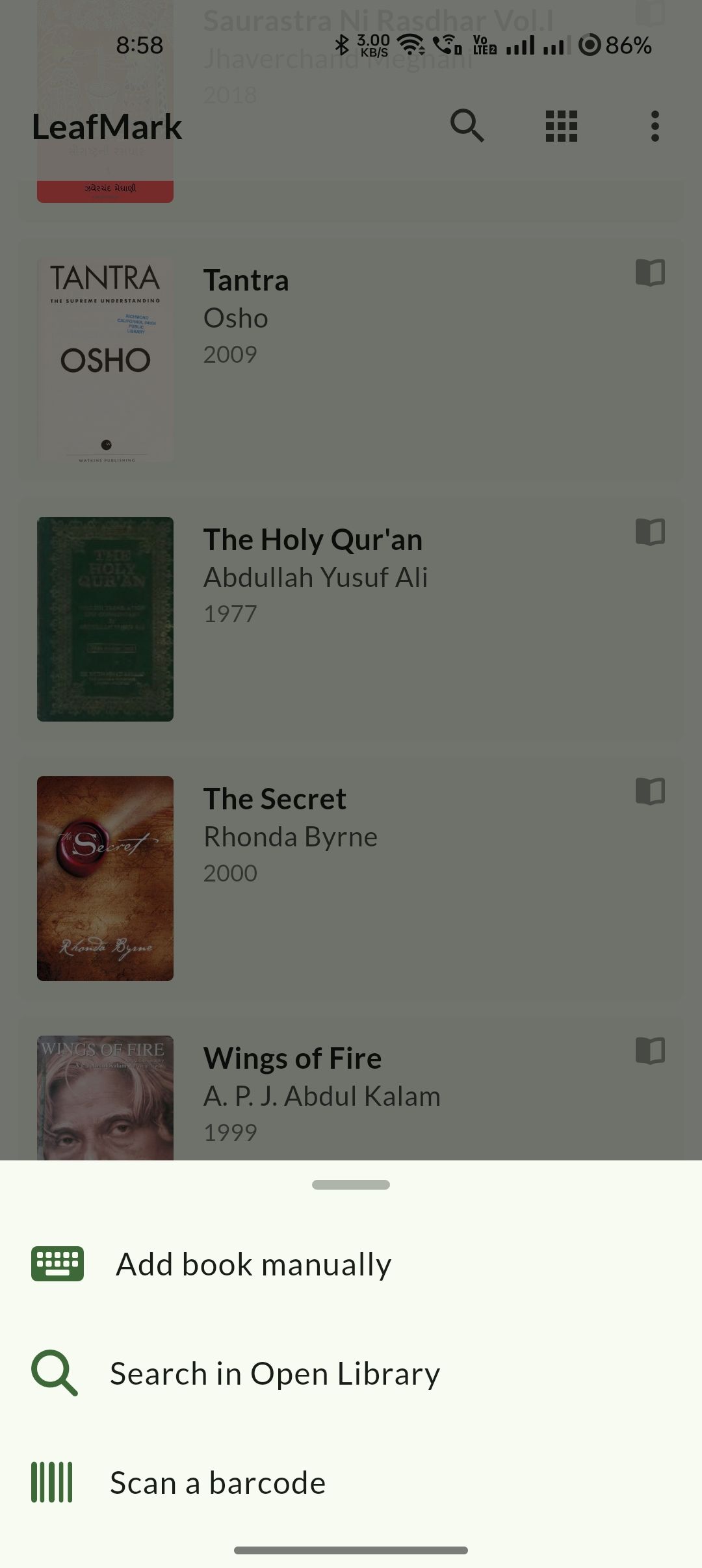This screenshot has height=1568, width=702.
Task: Tap reading status icon on Tantra
Action: [x=650, y=272]
